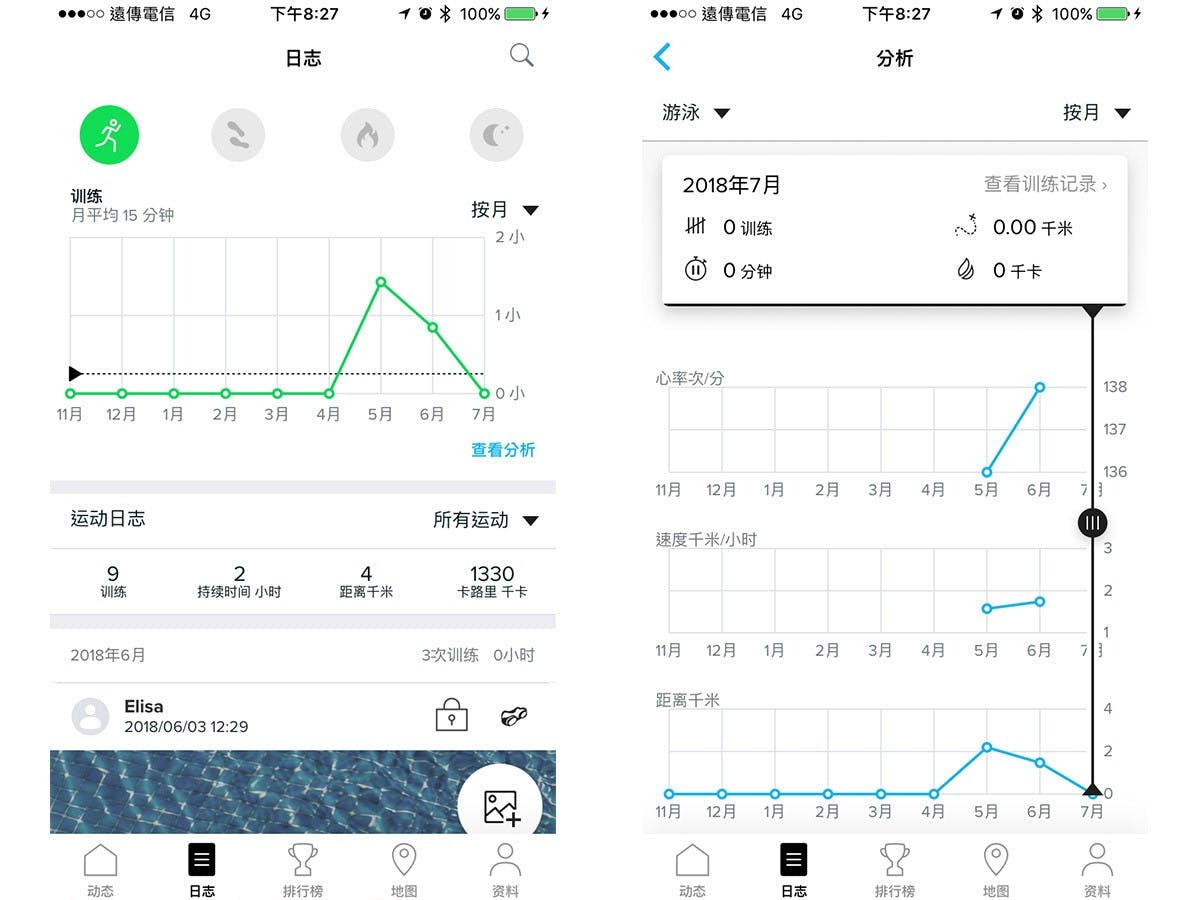Switch to the flame calories icon

(367, 134)
